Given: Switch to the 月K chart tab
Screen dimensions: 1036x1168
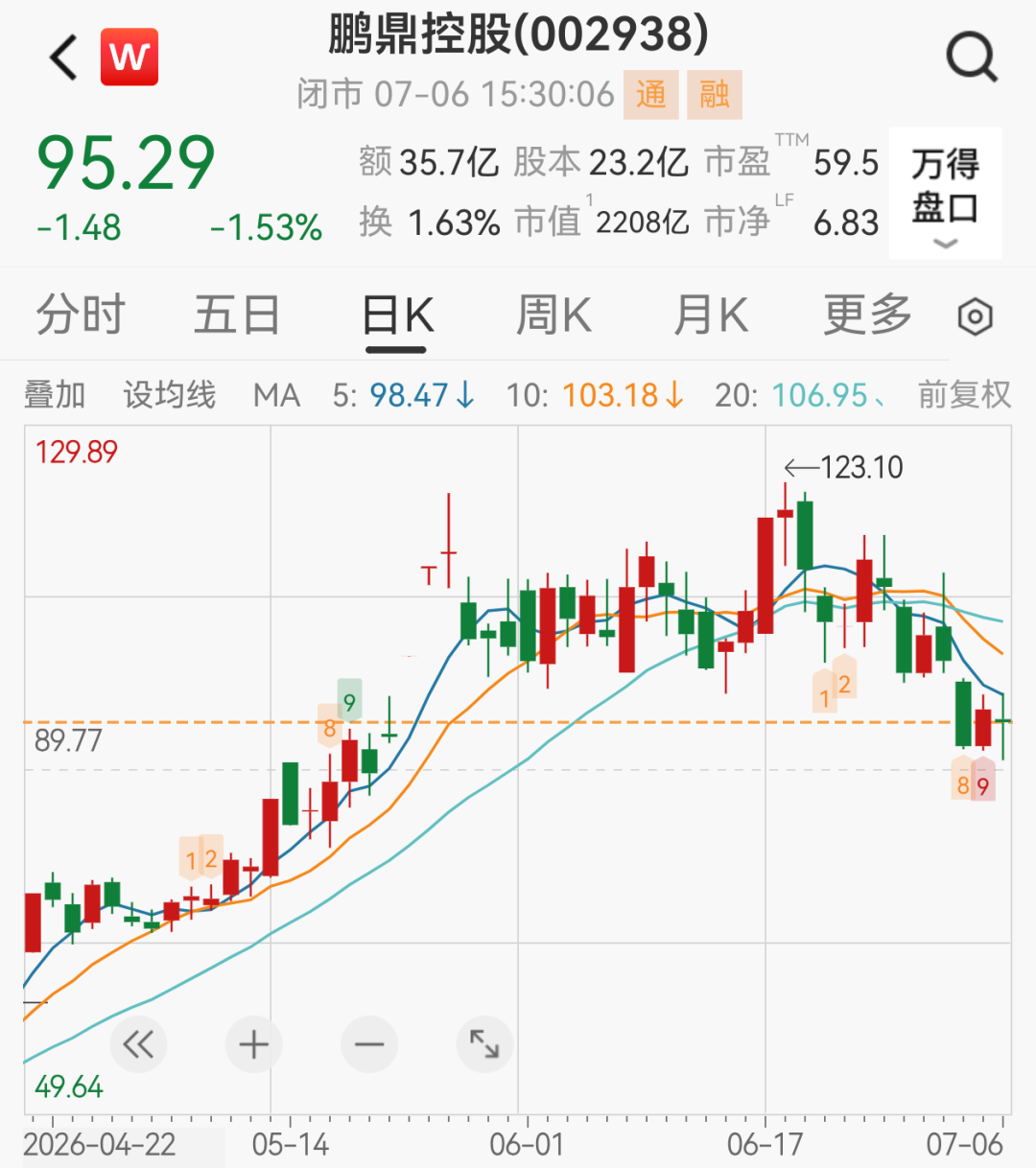Looking at the screenshot, I should 711,315.
